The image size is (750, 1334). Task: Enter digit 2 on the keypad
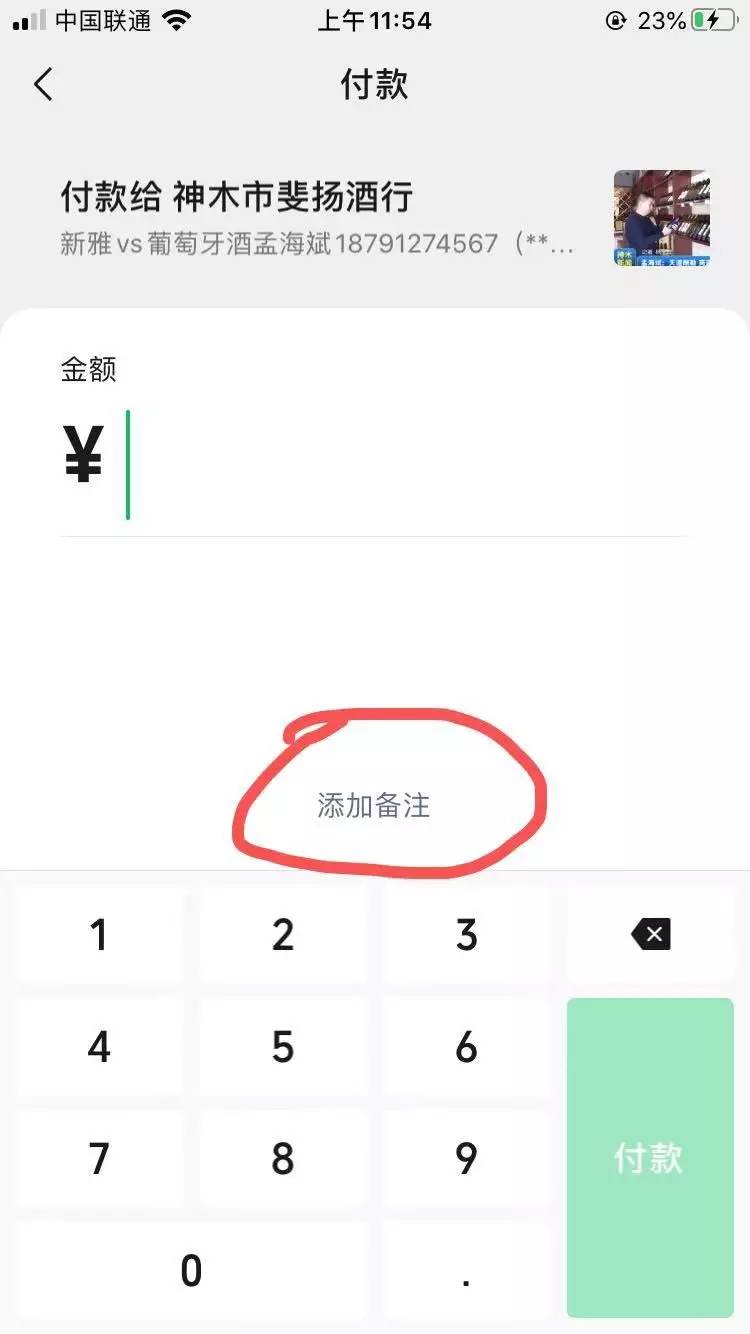coord(283,936)
